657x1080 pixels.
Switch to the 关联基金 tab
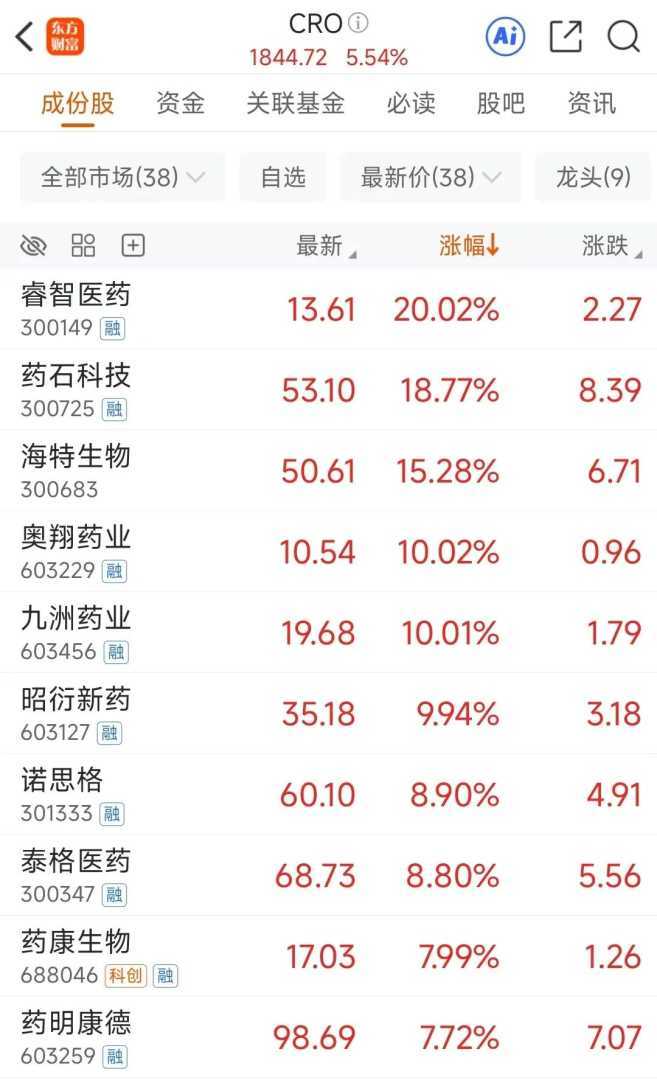click(x=295, y=103)
